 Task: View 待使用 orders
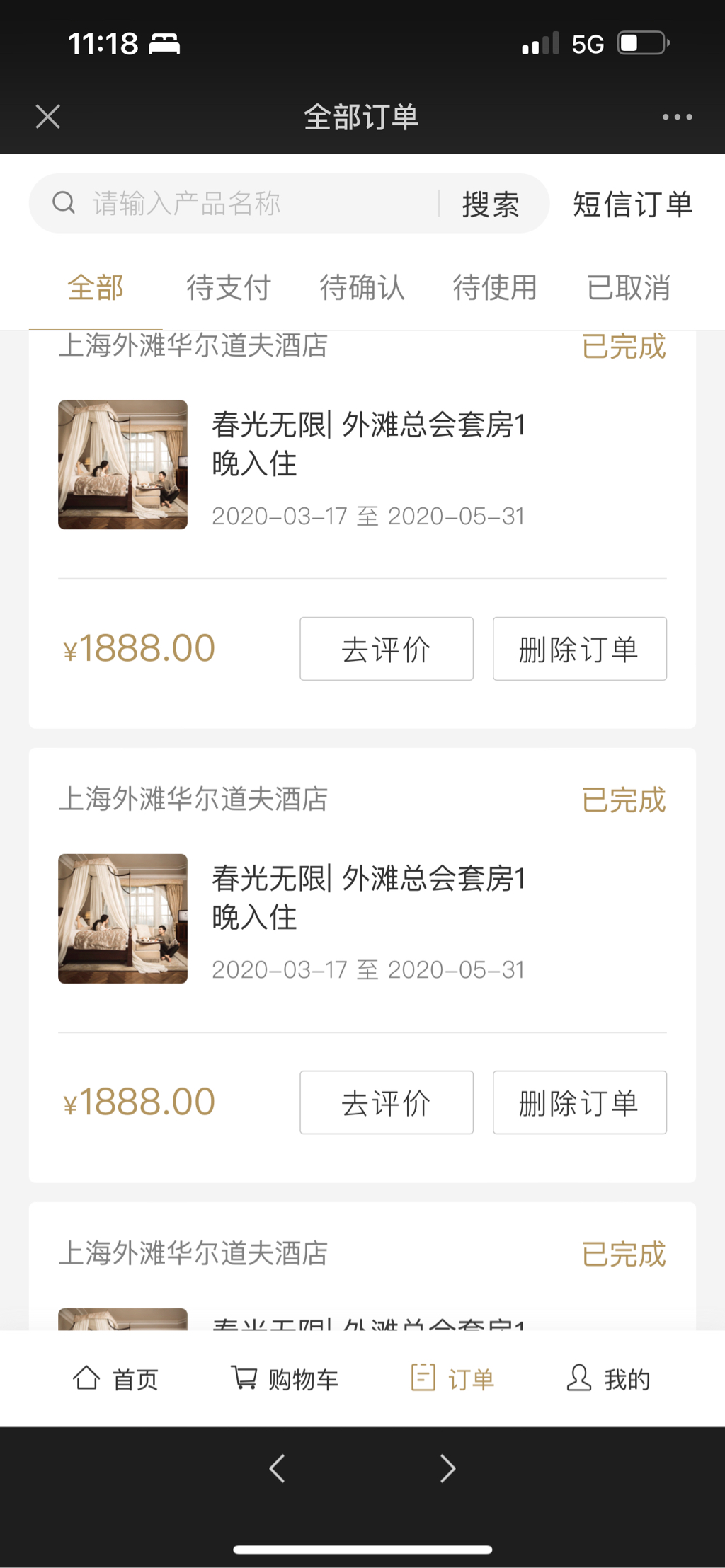click(495, 288)
